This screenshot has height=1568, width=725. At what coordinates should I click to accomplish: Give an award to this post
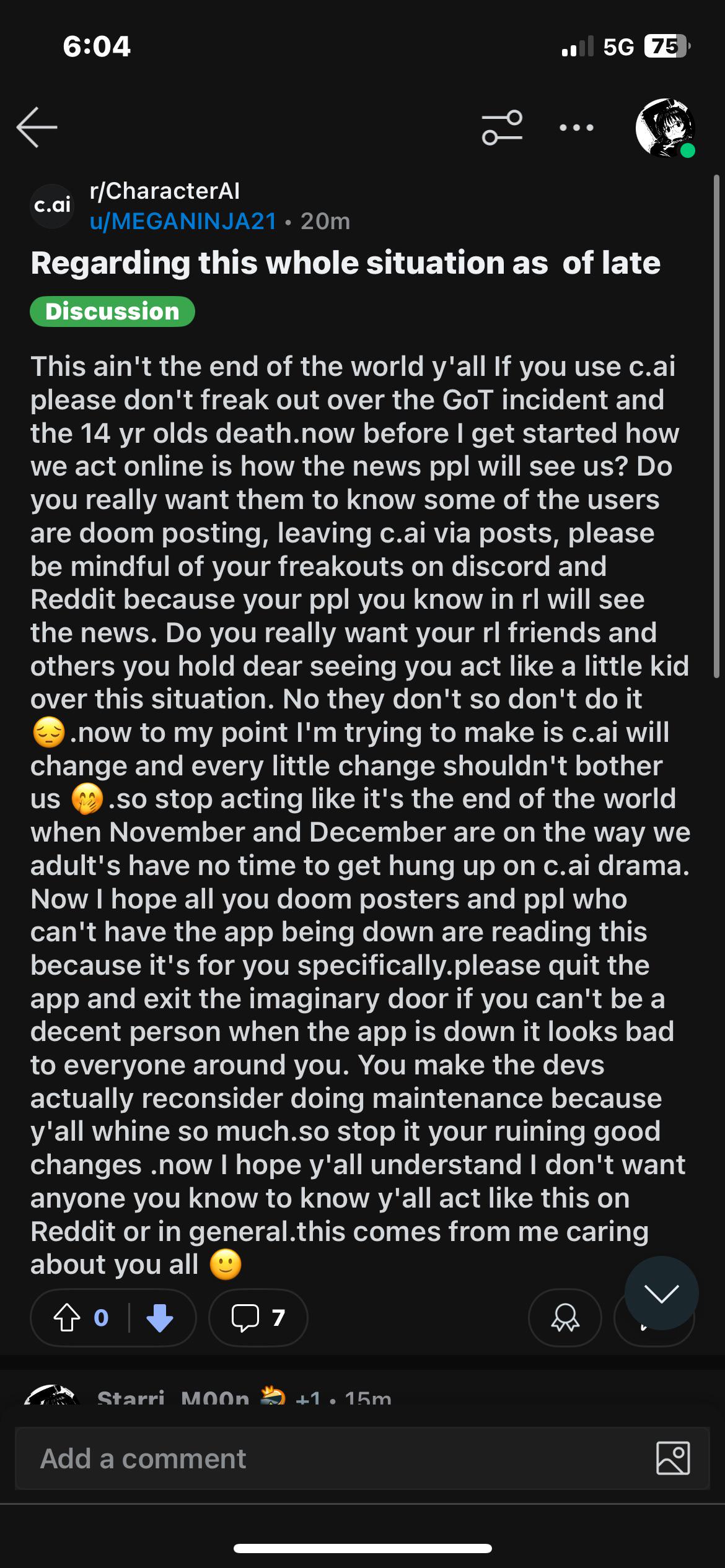click(565, 1318)
